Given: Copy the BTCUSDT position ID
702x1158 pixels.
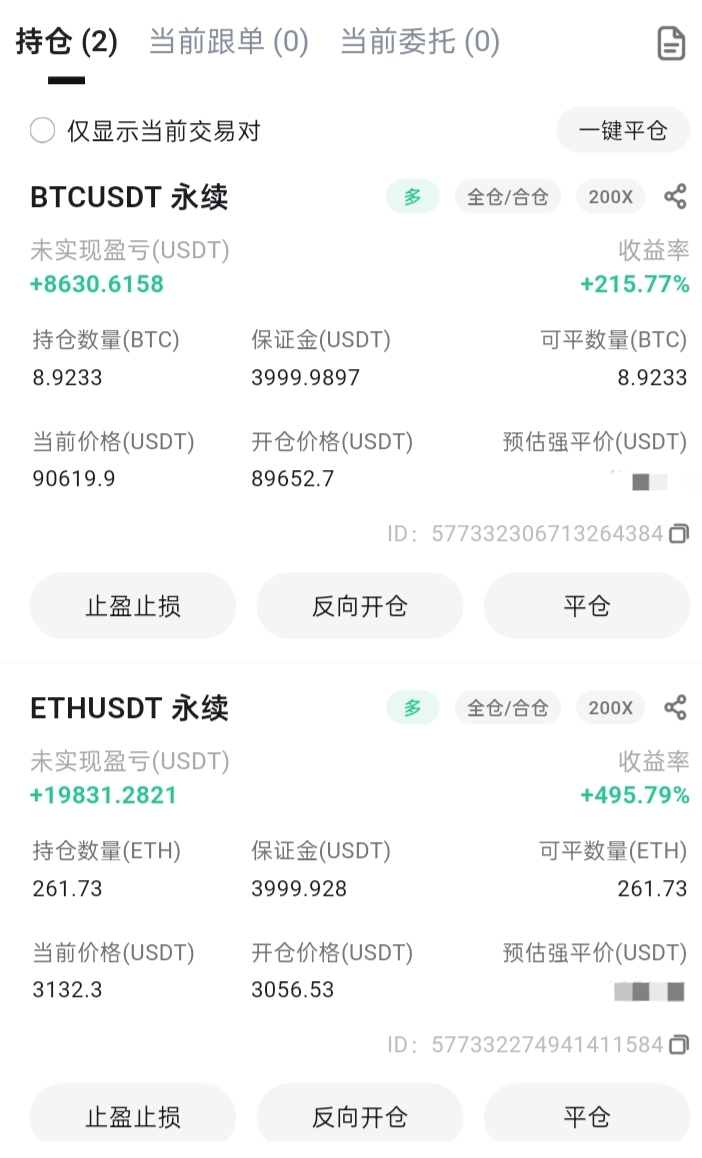Looking at the screenshot, I should click(x=679, y=534).
